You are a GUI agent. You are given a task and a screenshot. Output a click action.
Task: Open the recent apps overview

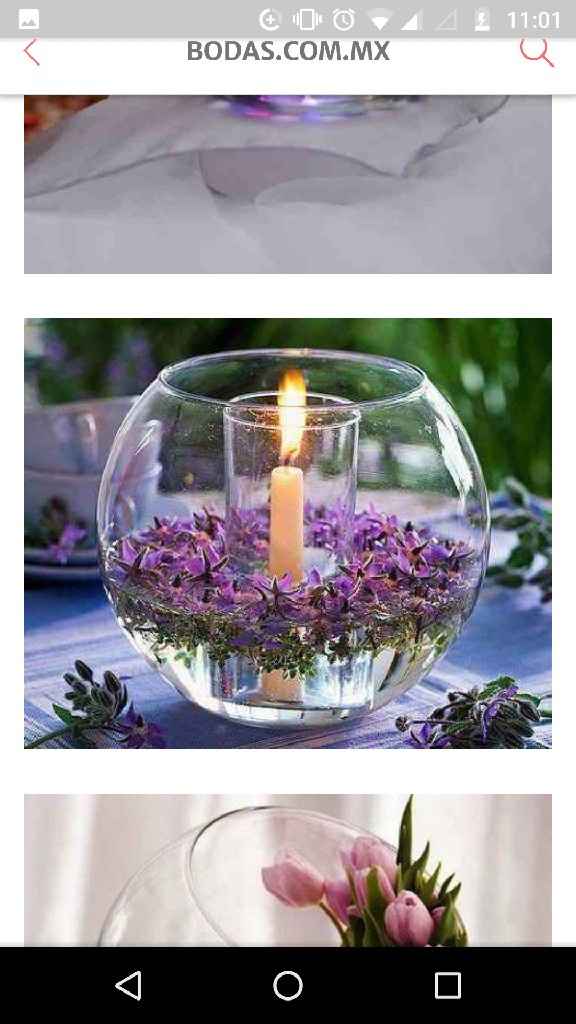[x=448, y=985]
